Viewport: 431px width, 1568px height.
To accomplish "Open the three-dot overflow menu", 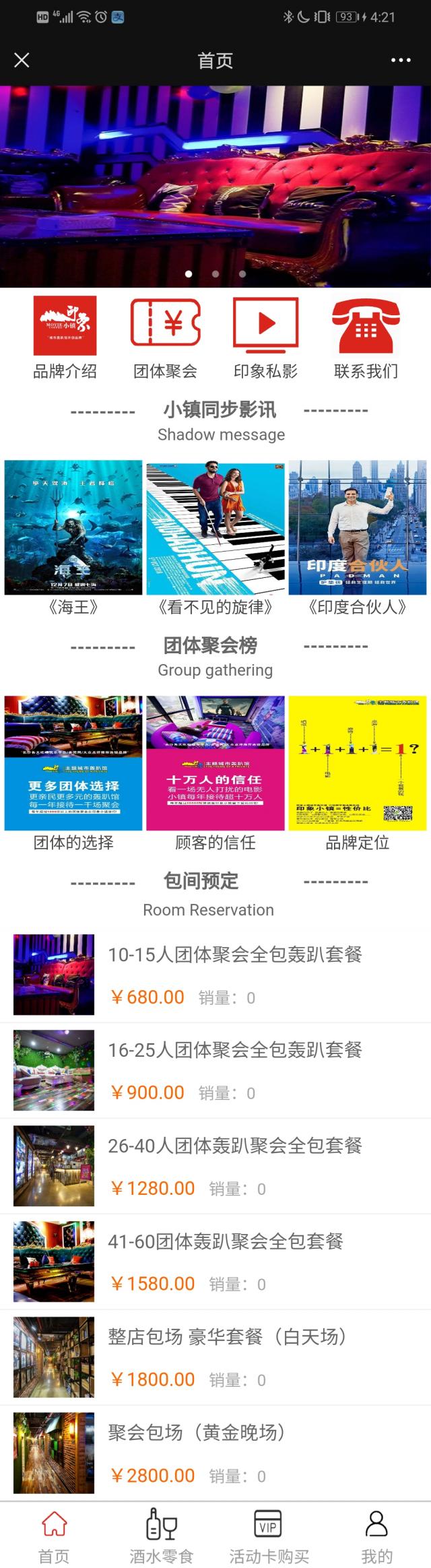I will [401, 61].
